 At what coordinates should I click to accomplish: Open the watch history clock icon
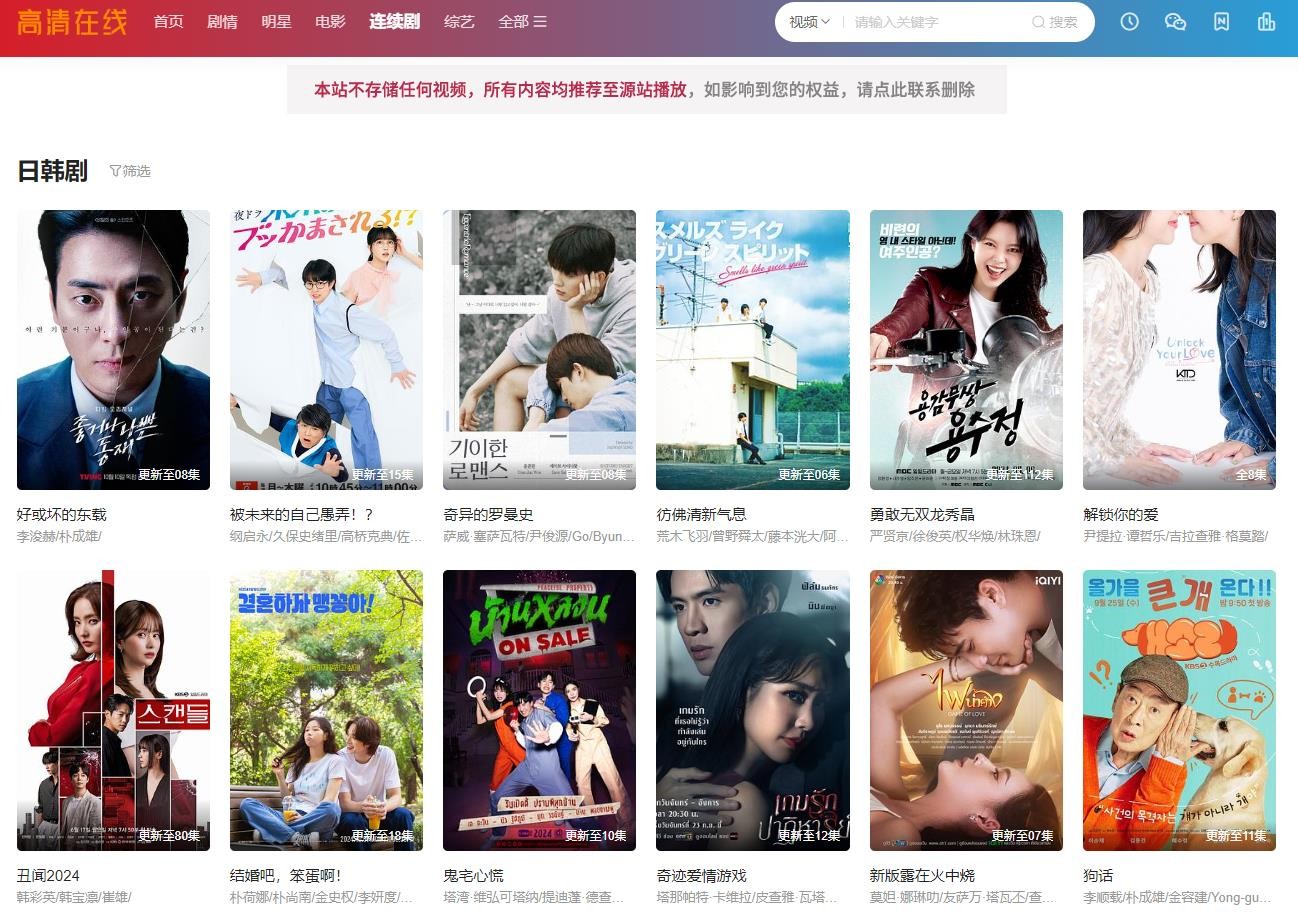click(x=1129, y=22)
